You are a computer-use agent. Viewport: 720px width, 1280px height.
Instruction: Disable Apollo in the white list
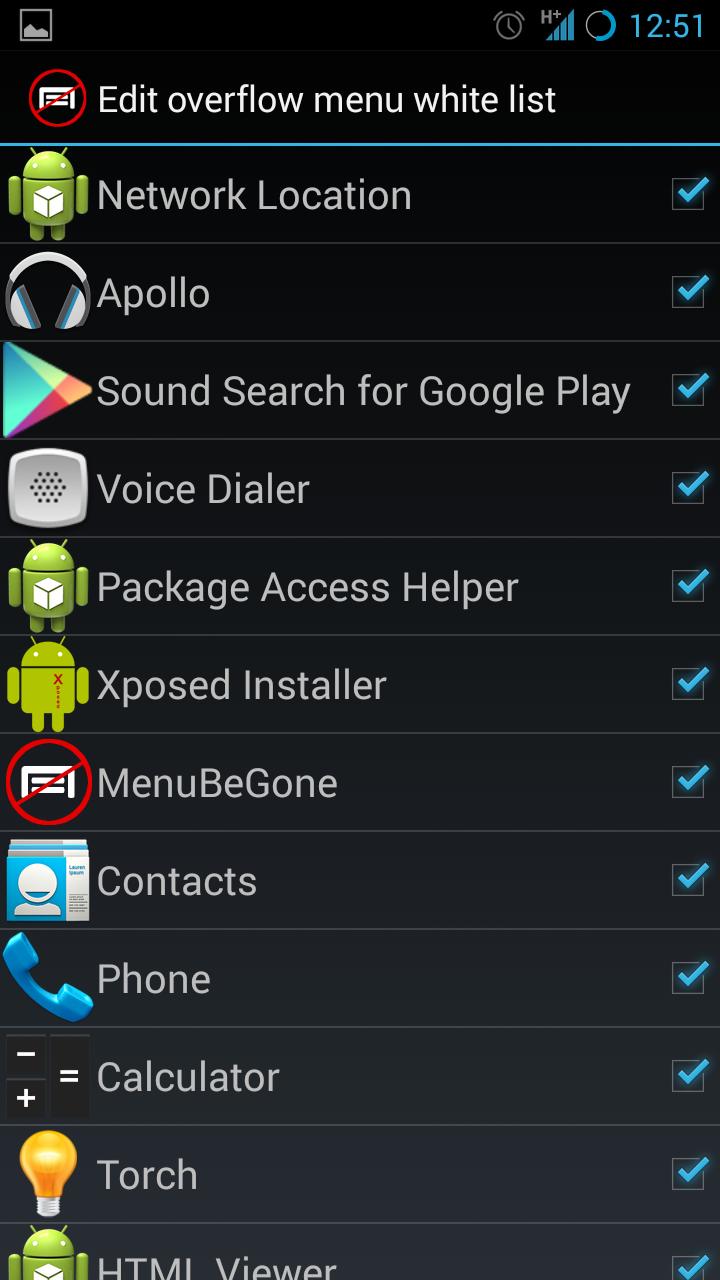click(691, 292)
